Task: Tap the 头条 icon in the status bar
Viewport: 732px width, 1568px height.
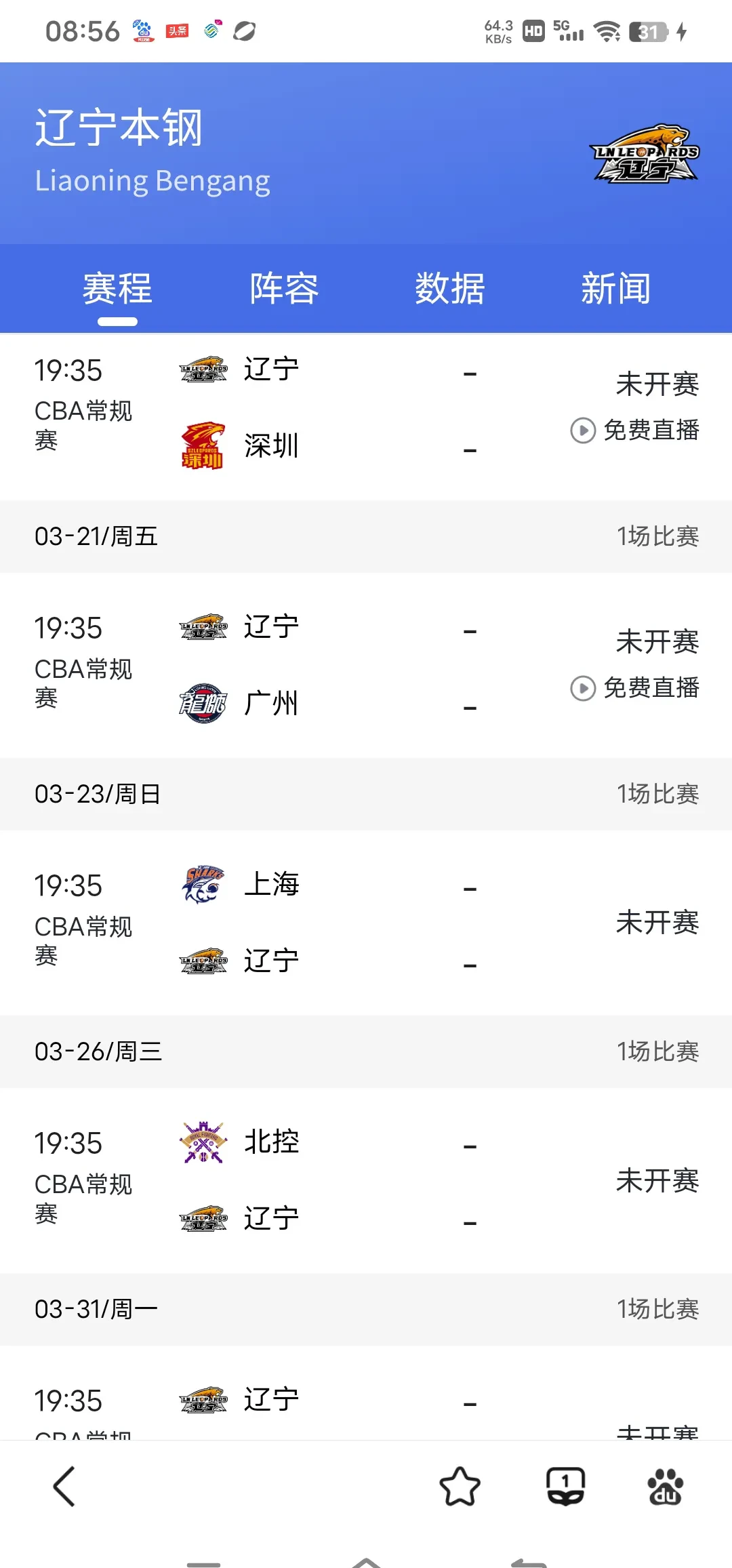Action: (178, 31)
